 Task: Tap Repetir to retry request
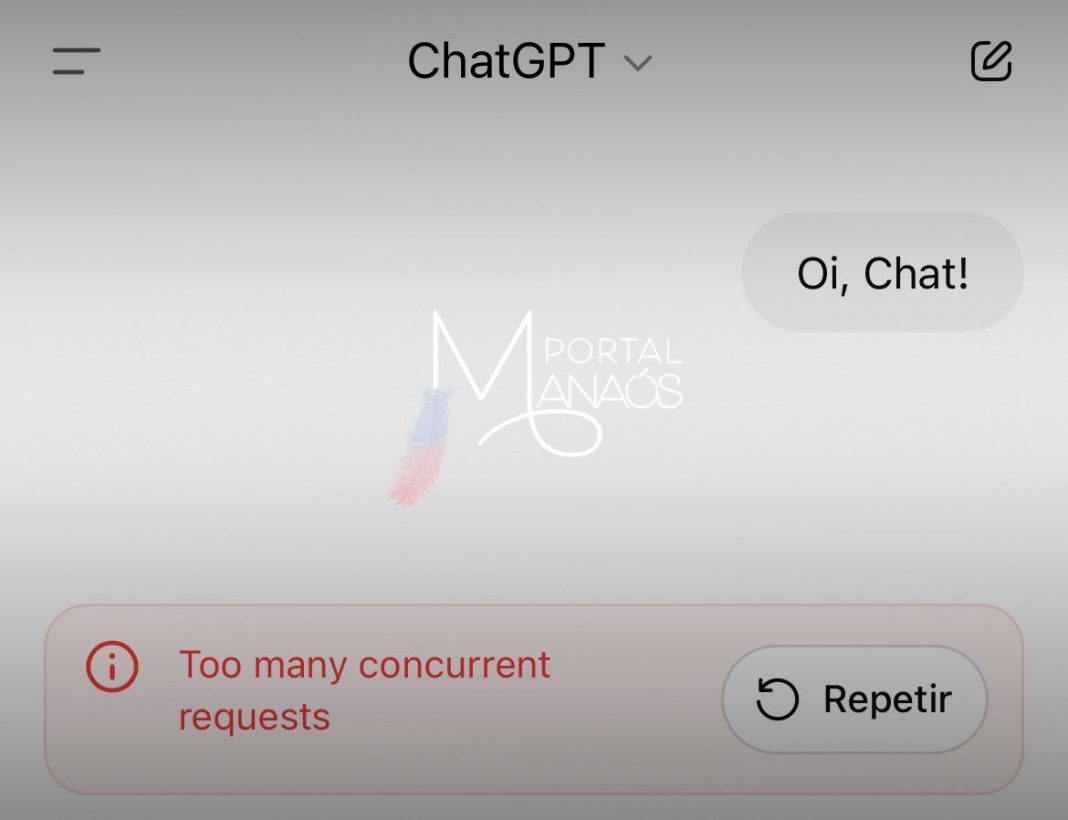pyautogui.click(x=855, y=699)
